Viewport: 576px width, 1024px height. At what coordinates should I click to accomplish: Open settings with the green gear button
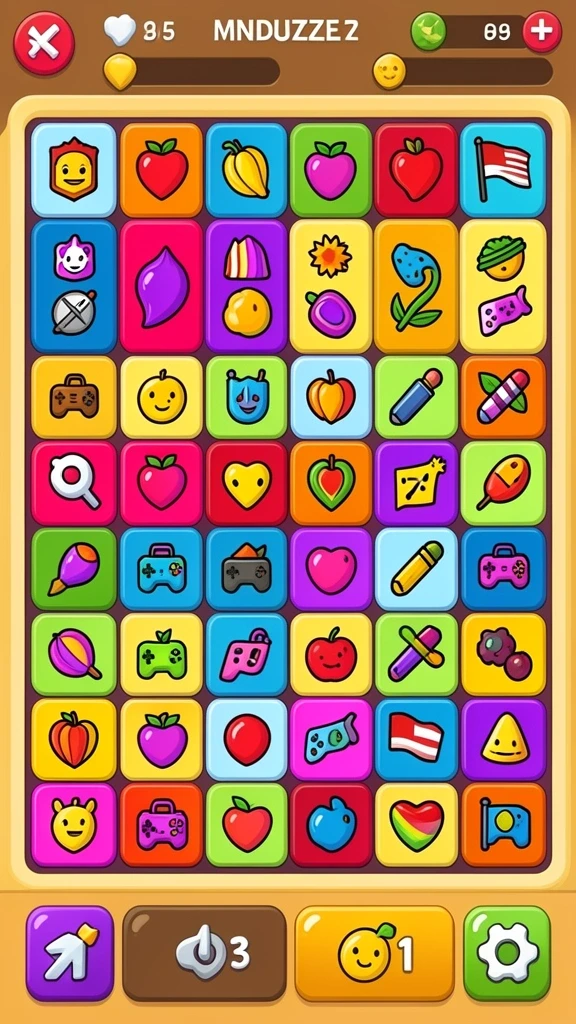pos(507,953)
